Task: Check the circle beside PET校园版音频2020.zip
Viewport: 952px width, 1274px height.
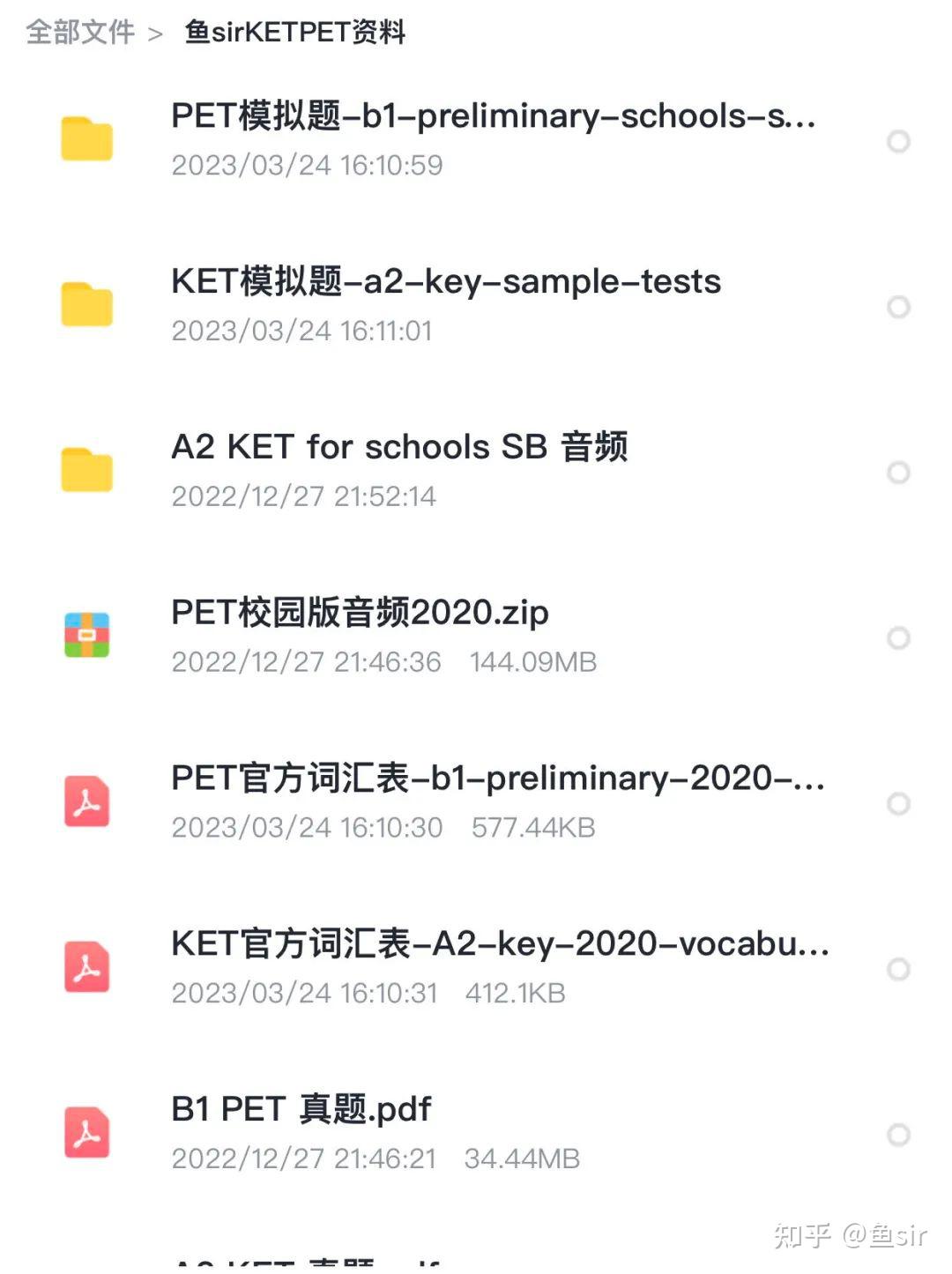Action: [898, 638]
